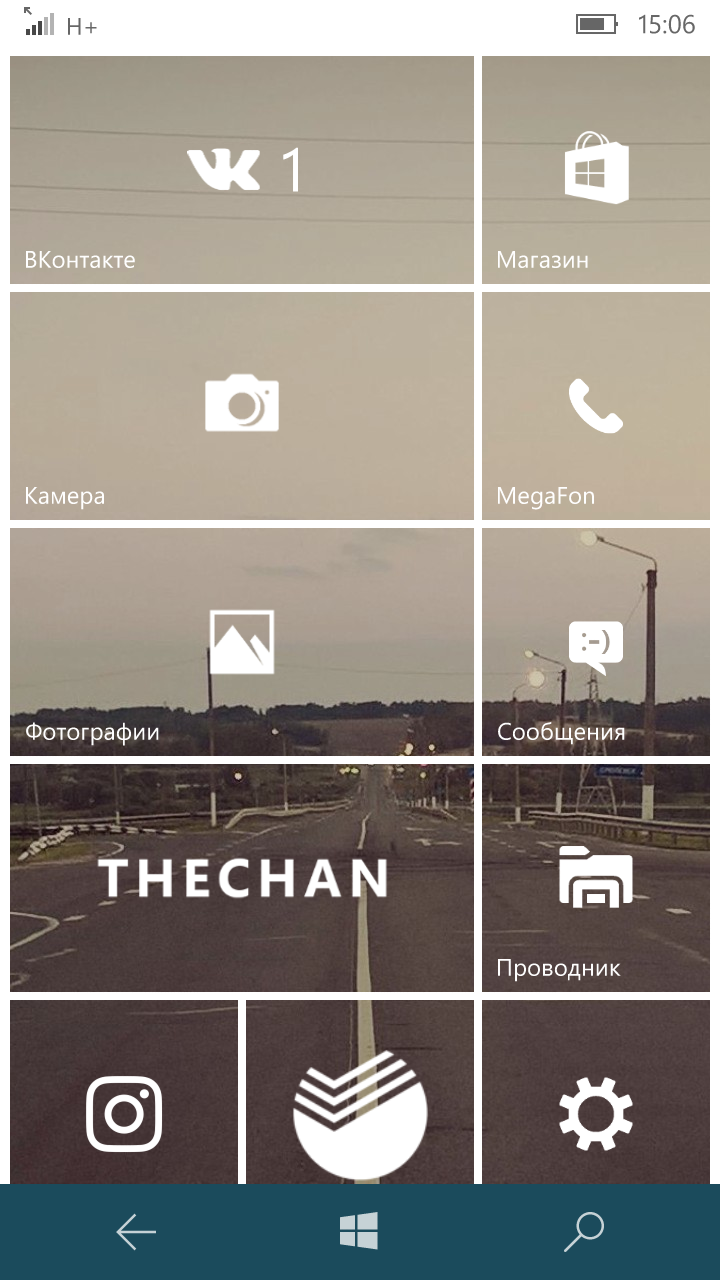
Task: Open the MegaFon phone tile
Action: tap(596, 405)
